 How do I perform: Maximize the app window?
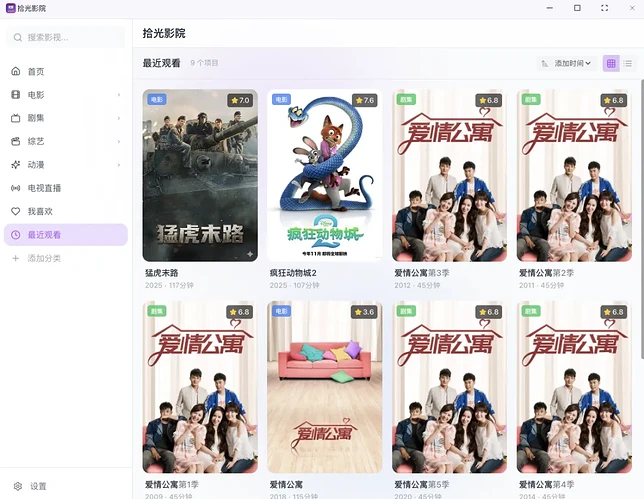click(577, 8)
